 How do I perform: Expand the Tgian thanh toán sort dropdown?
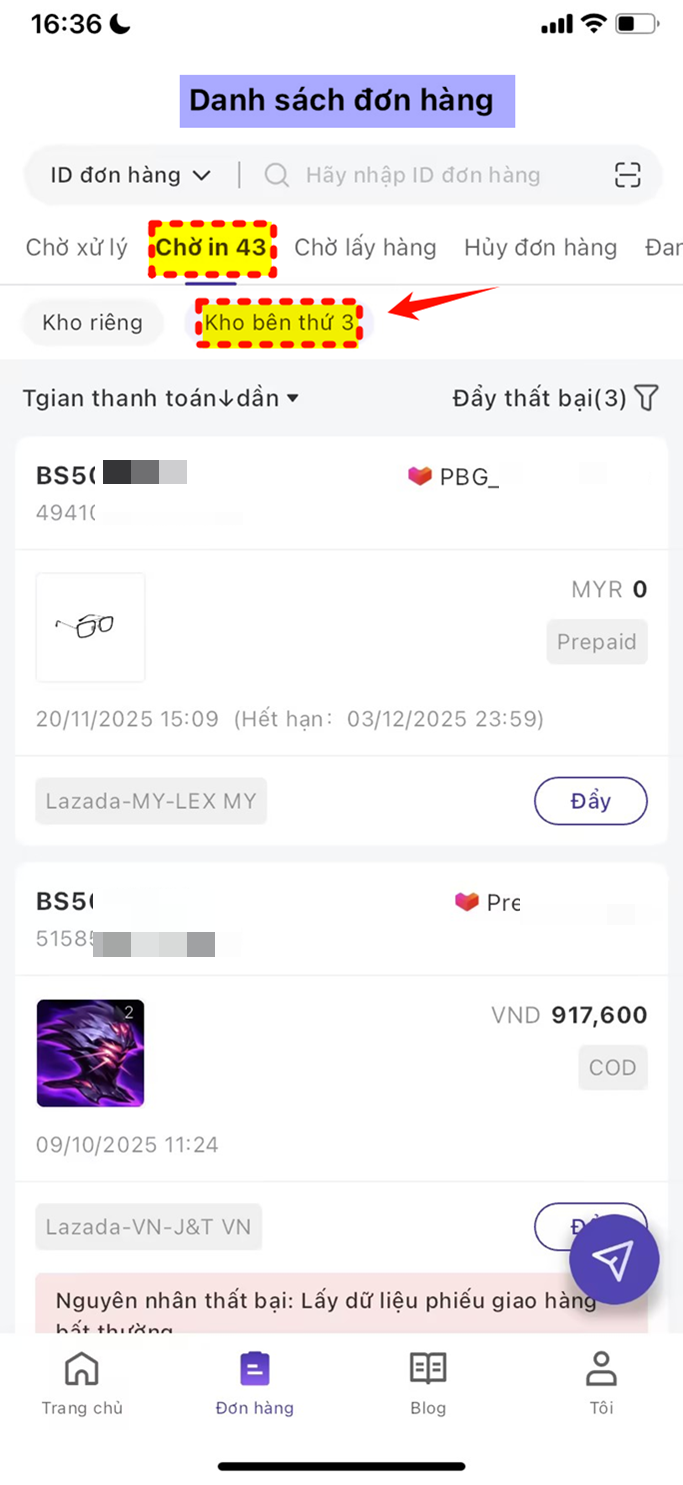161,399
